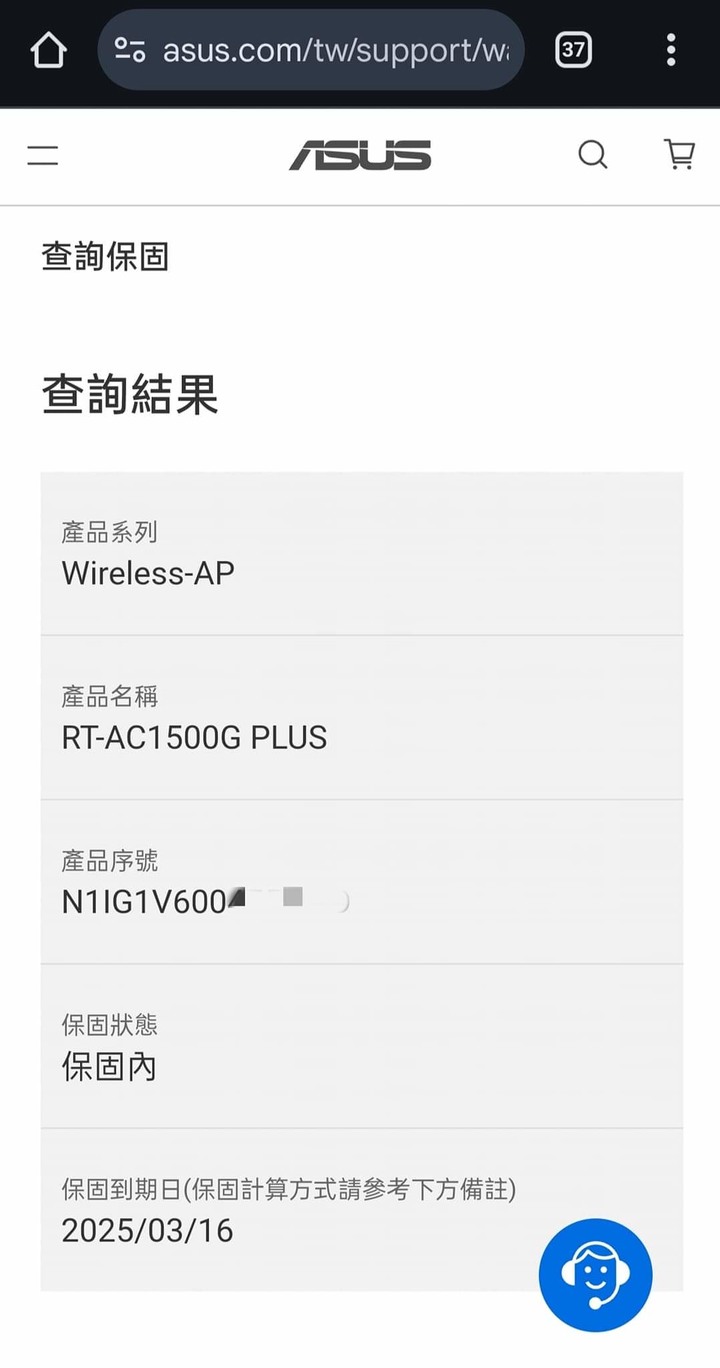Open the ASUS site search
Viewport: 720px width, 1368px height.
[x=593, y=155]
